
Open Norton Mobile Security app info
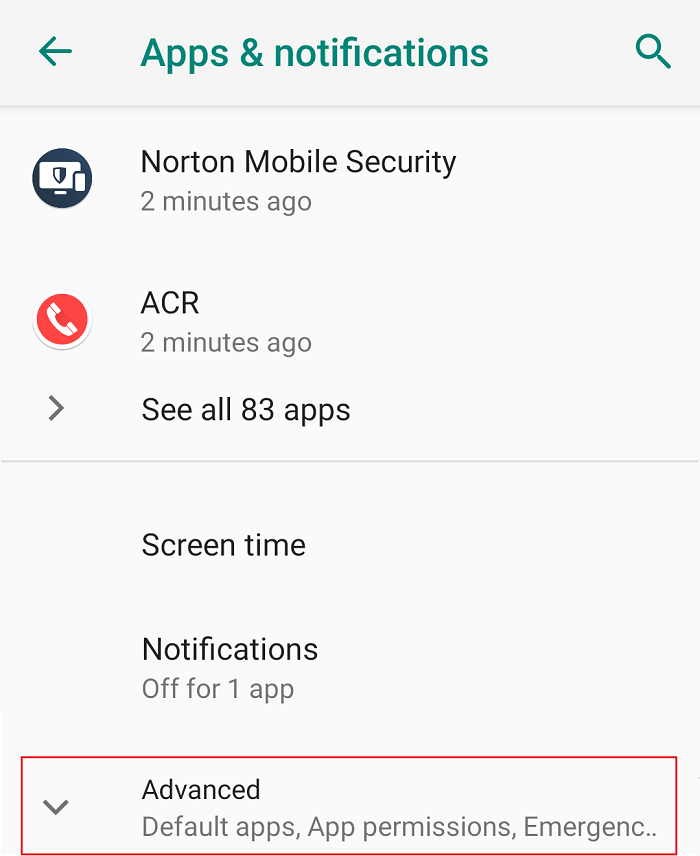298,180
